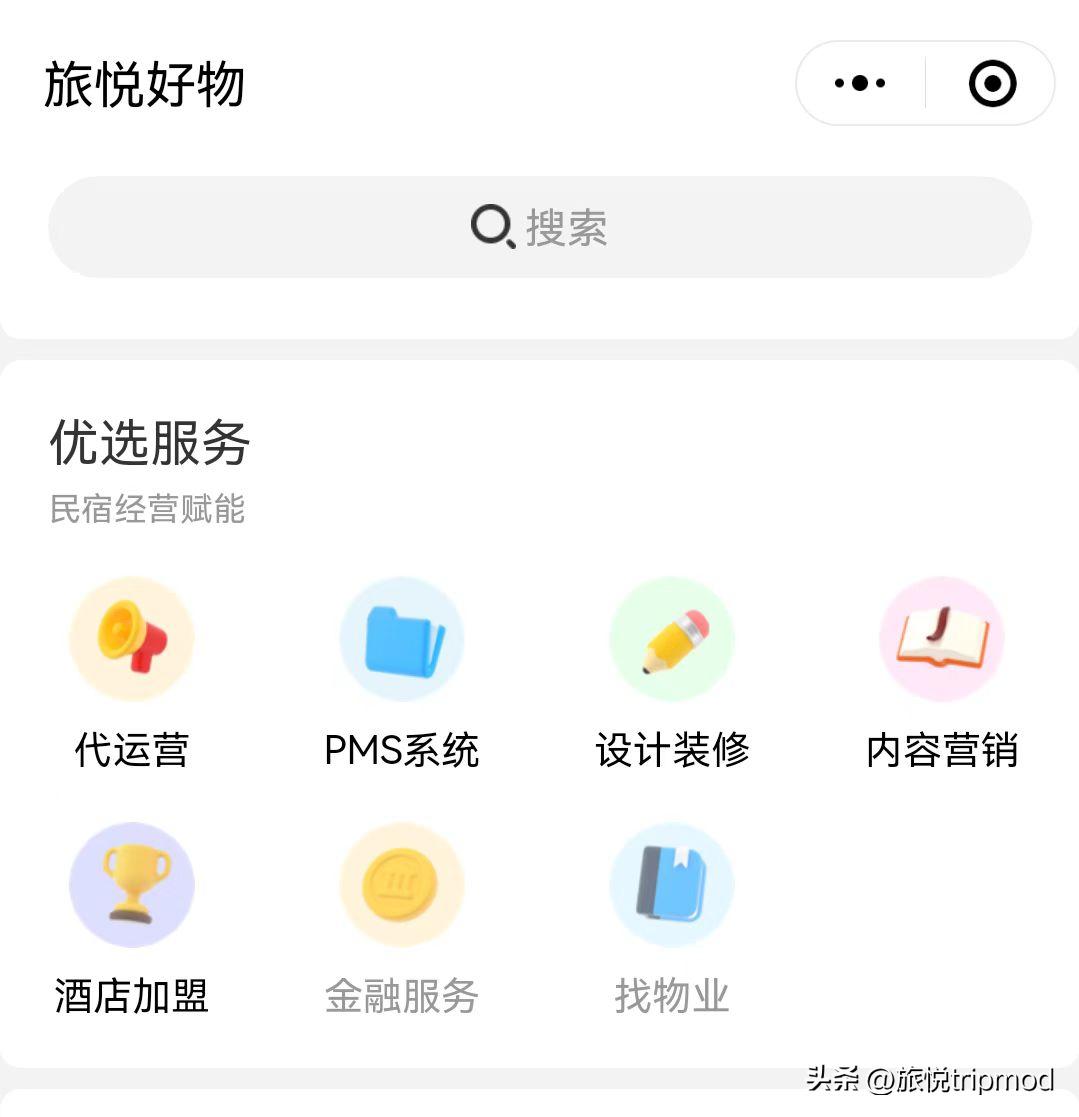Viewport: 1079px width, 1117px height.
Task: Click the PMS系统 text label
Action: pos(402,749)
